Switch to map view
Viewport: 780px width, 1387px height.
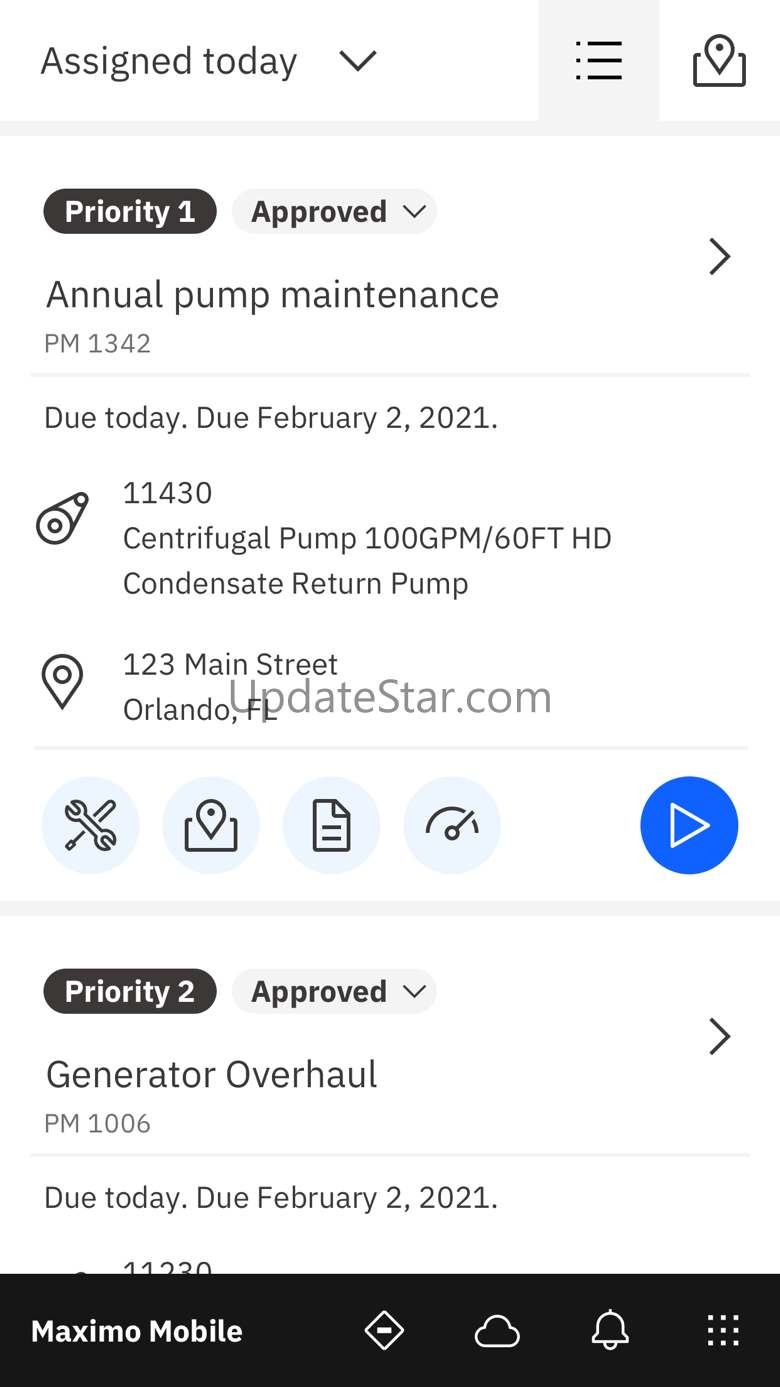(719, 61)
